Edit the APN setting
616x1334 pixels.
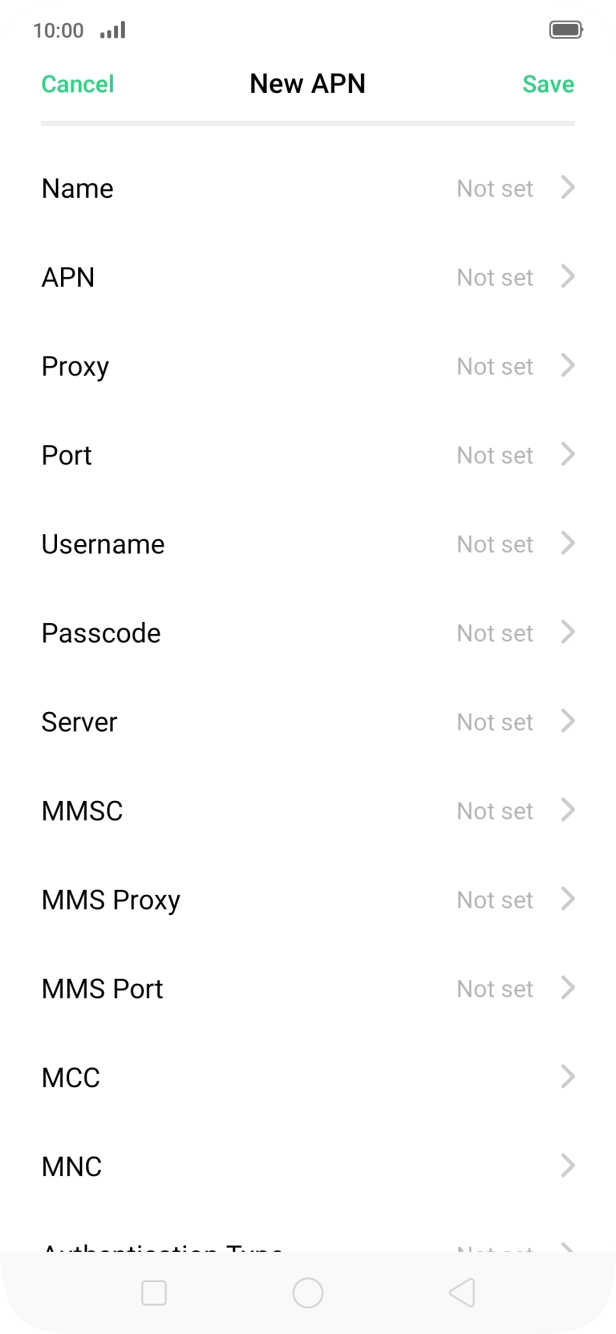pyautogui.click(x=307, y=277)
